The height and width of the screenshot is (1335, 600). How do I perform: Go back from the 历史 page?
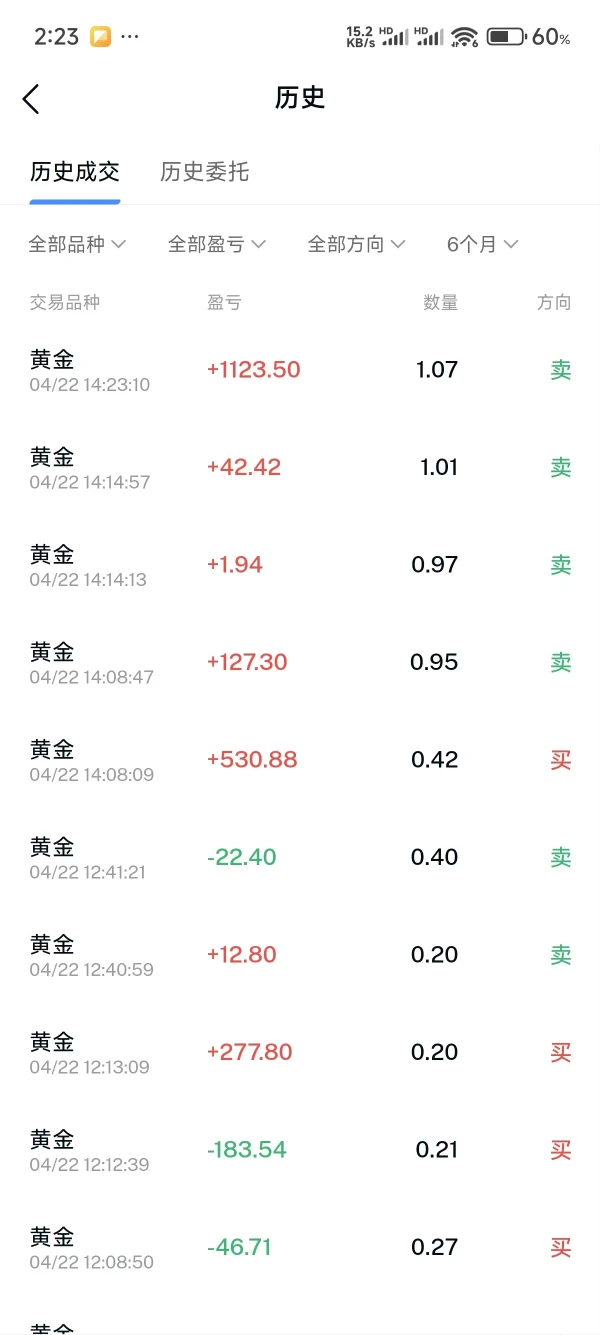(31, 99)
